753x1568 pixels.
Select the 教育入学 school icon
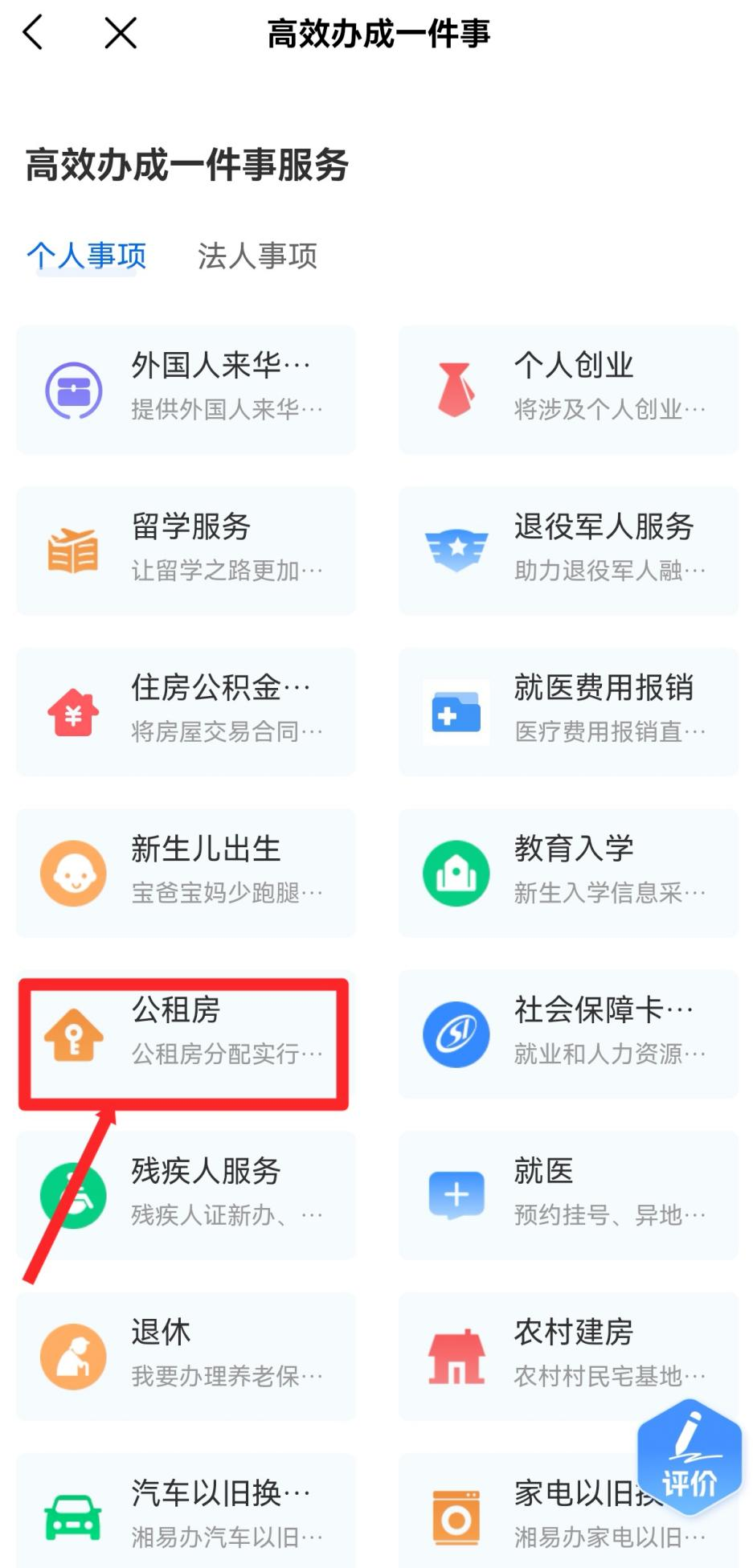[456, 874]
